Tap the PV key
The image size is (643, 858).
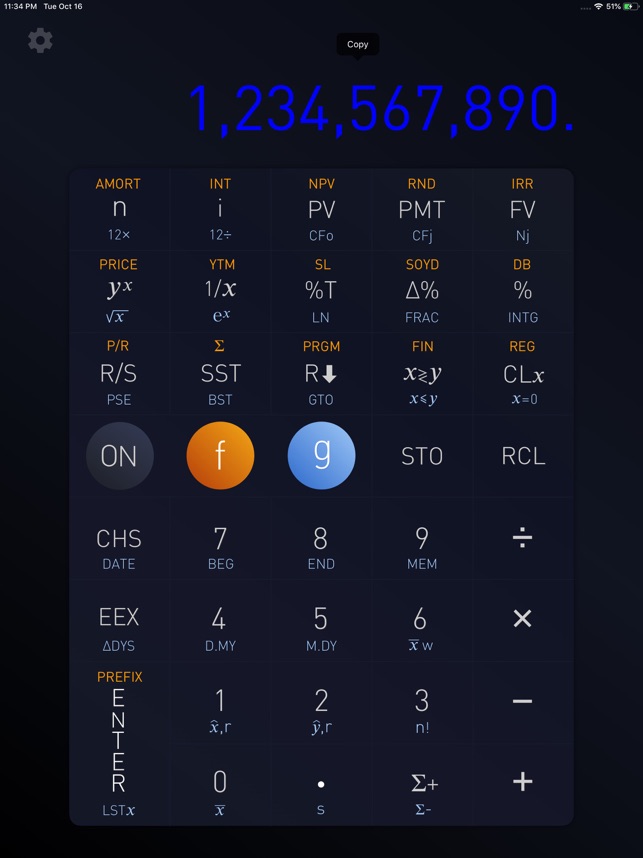[321, 210]
